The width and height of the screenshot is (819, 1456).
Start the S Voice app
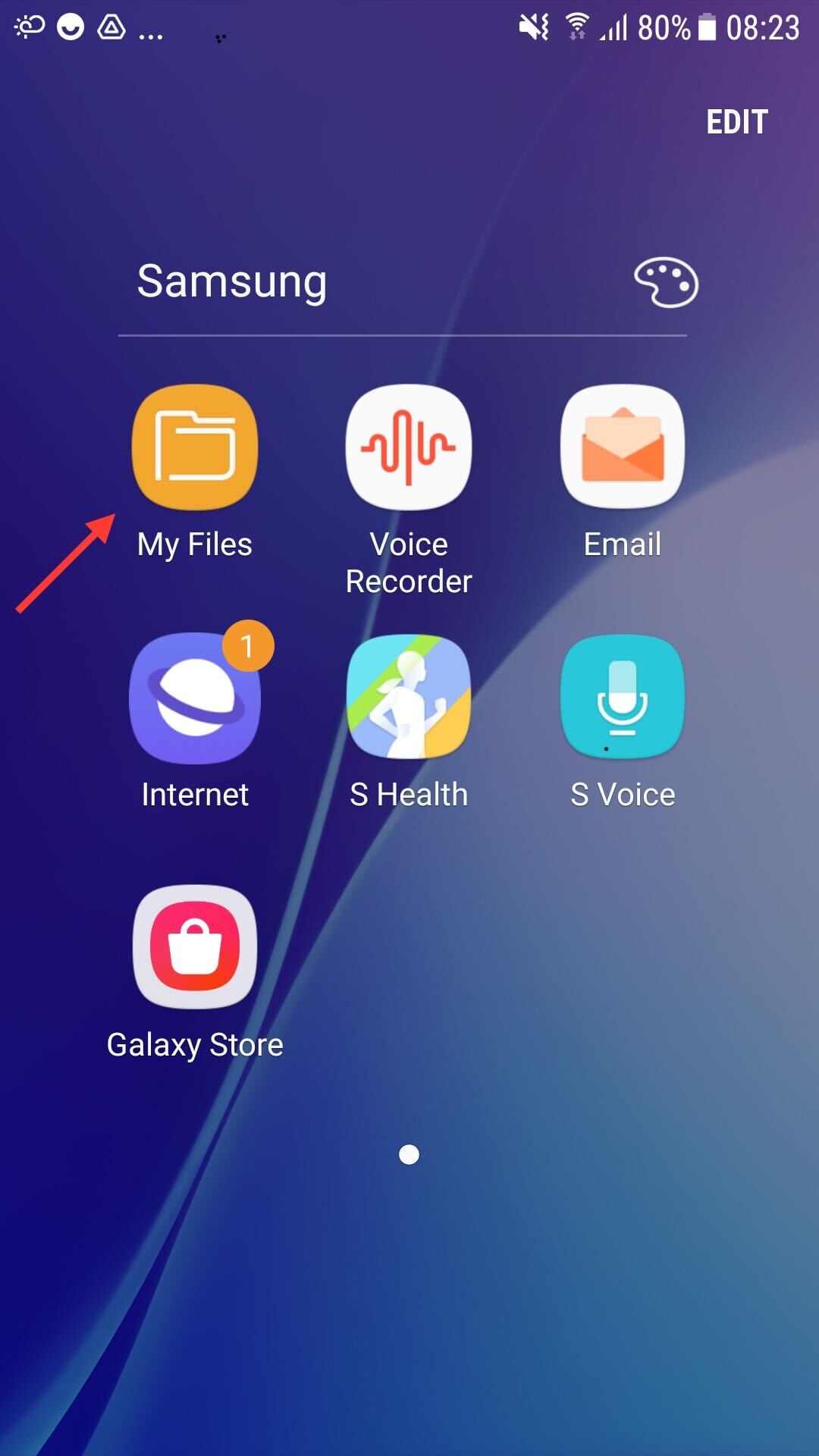tap(623, 698)
